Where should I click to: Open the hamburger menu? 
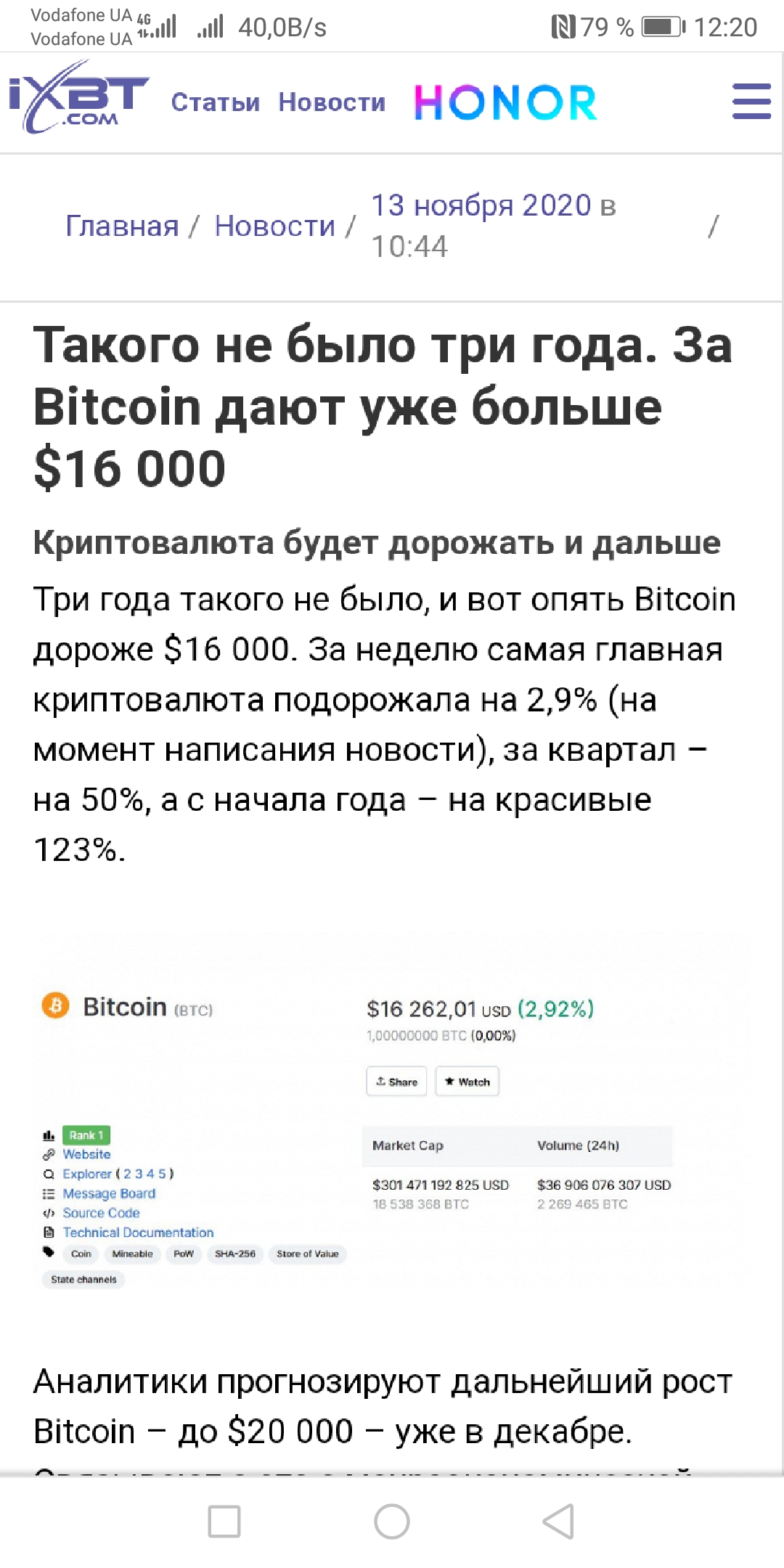click(751, 102)
